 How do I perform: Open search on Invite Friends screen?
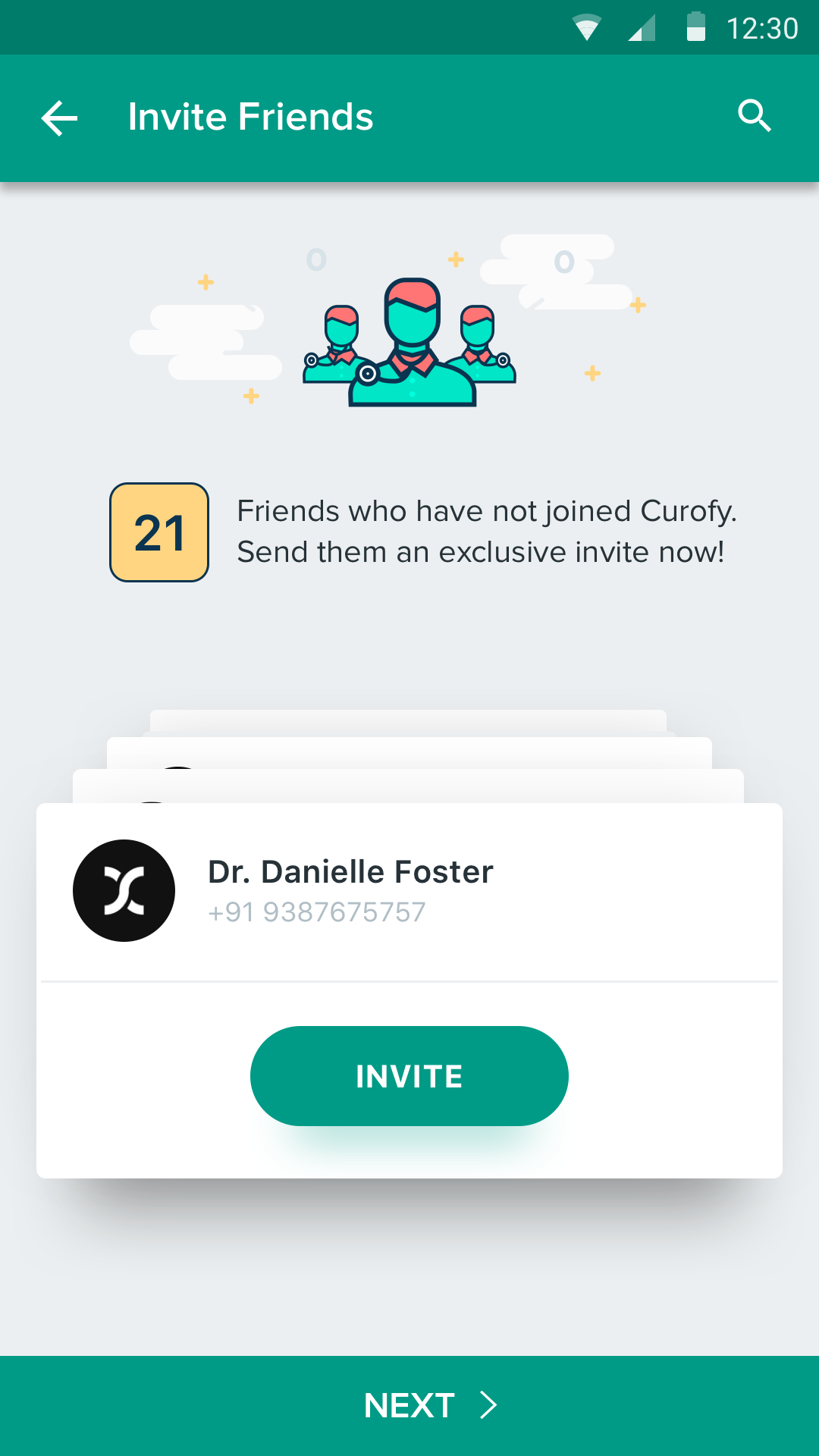[x=755, y=116]
